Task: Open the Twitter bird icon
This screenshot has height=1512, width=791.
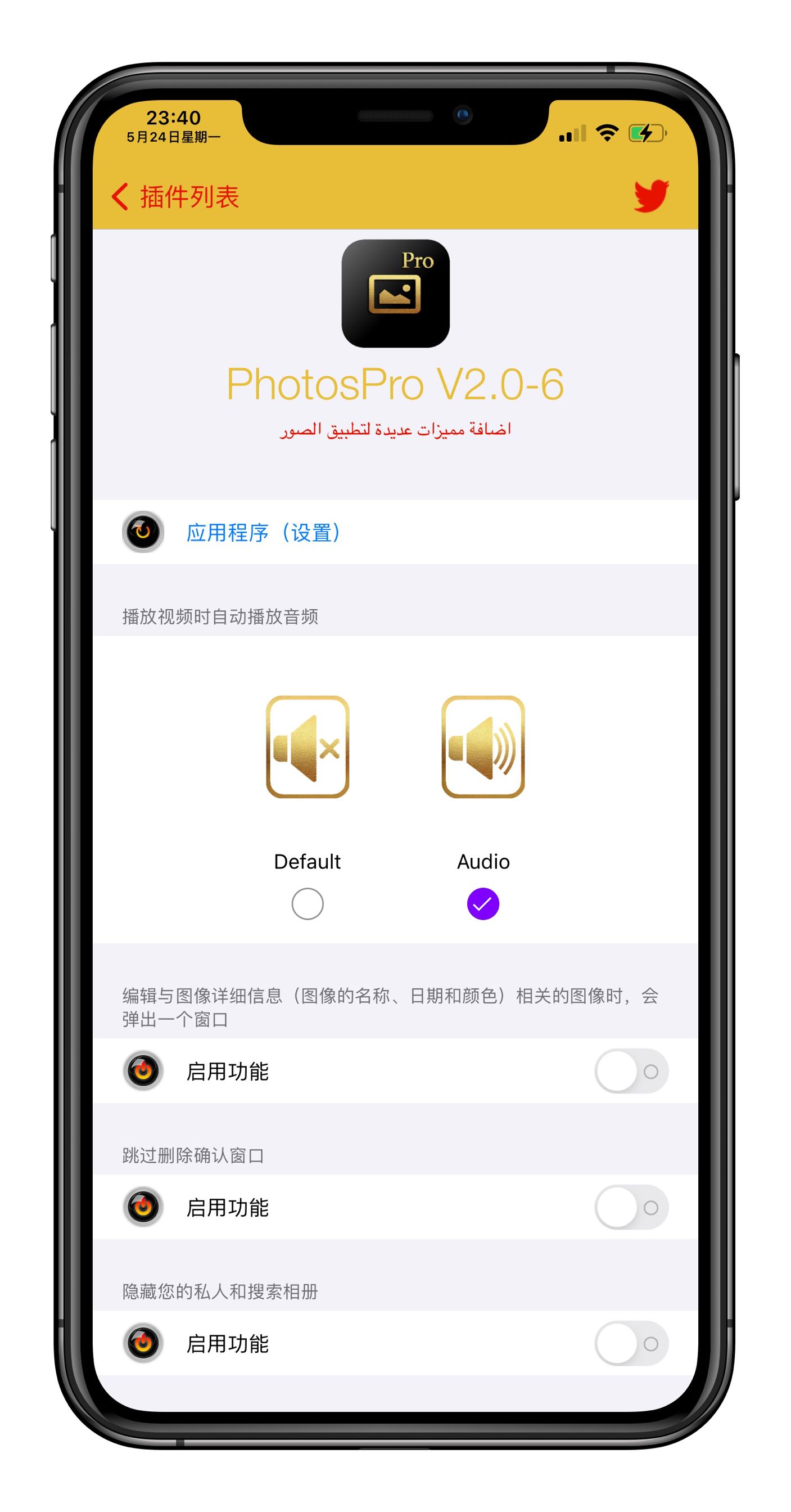Action: [651, 195]
